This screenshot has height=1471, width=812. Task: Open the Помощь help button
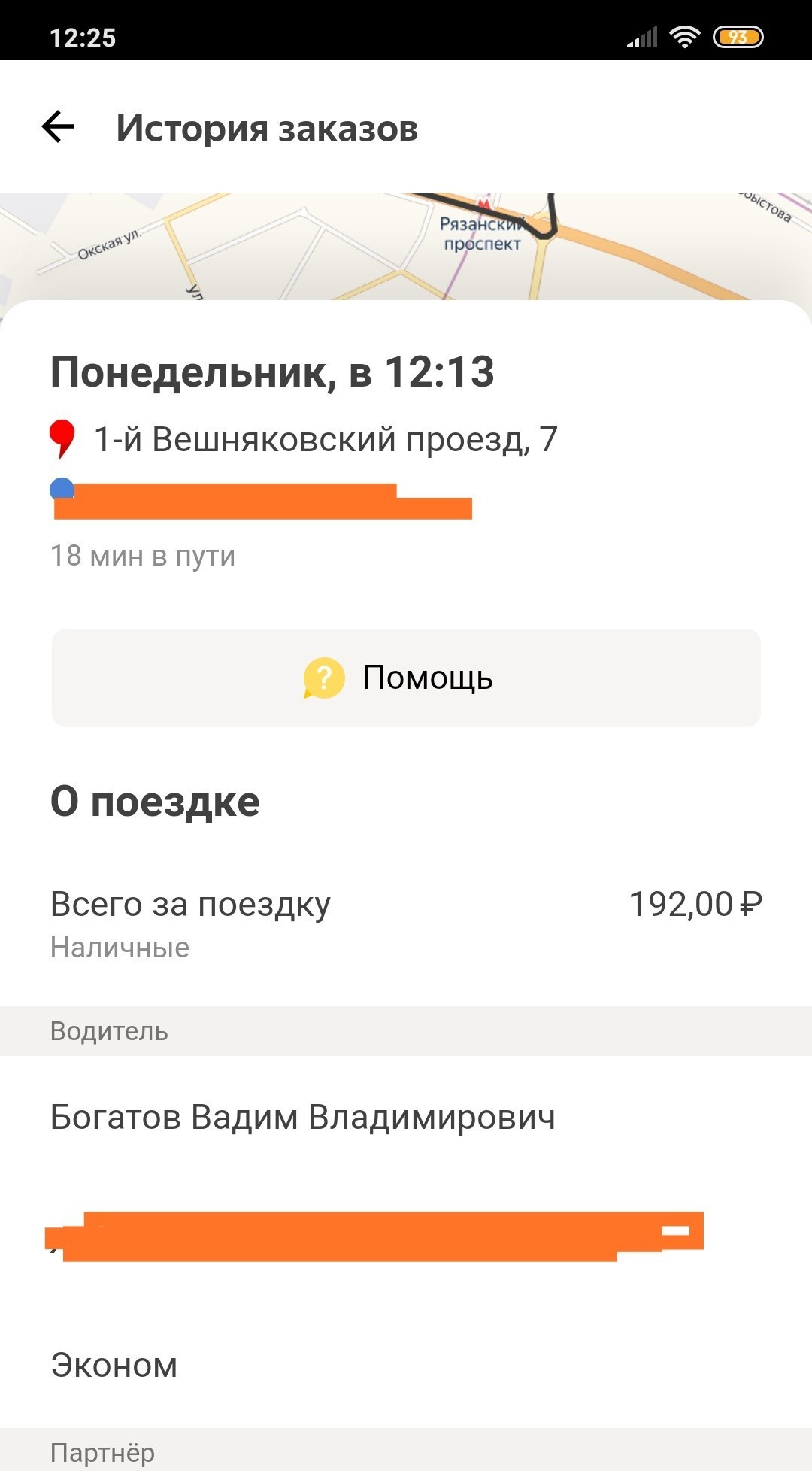[x=406, y=678]
